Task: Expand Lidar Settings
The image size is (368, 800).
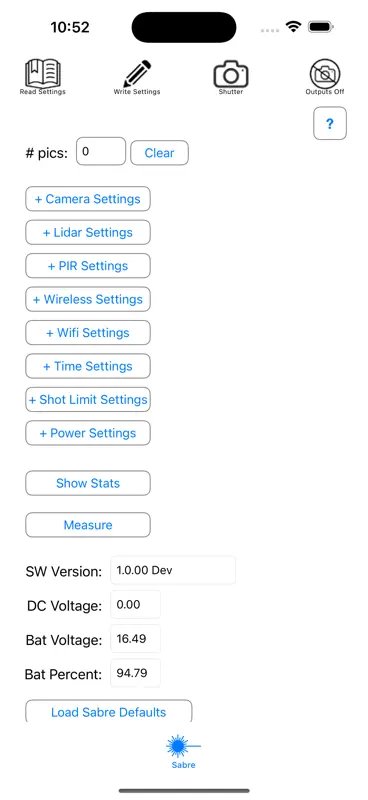Action: pos(88,233)
